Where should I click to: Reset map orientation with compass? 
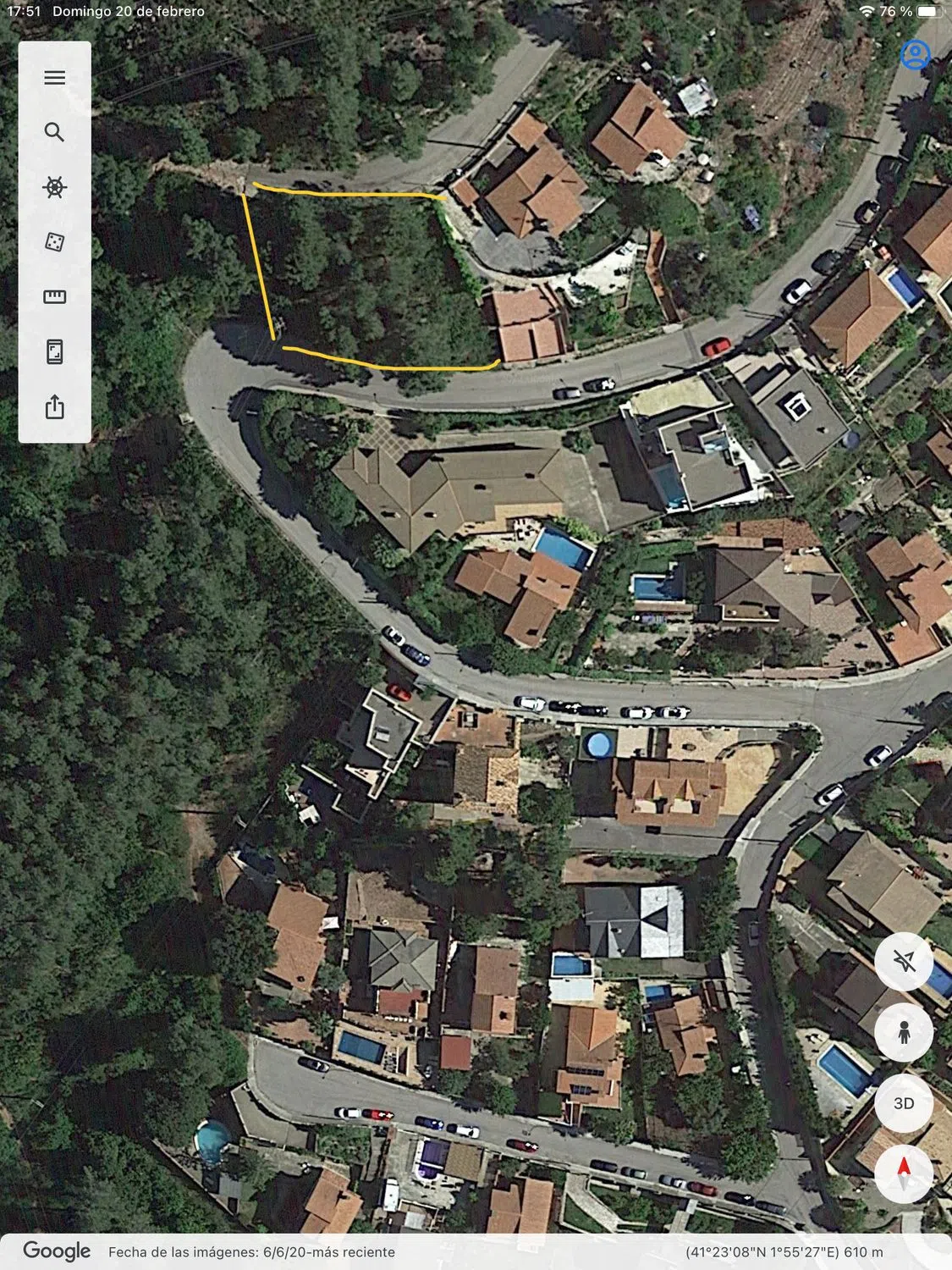coord(904,1173)
